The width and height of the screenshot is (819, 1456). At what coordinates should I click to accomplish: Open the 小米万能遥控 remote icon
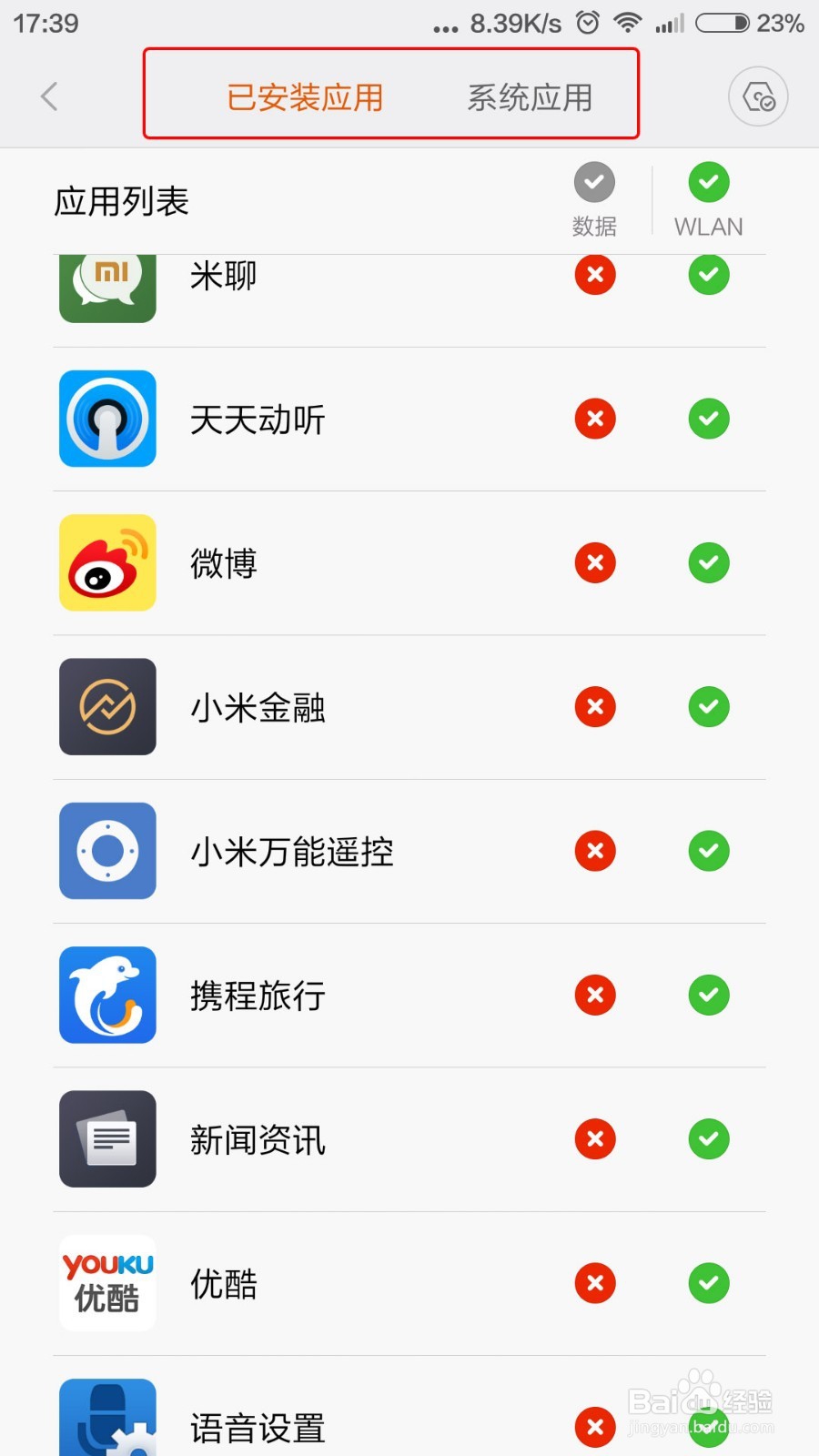(106, 851)
